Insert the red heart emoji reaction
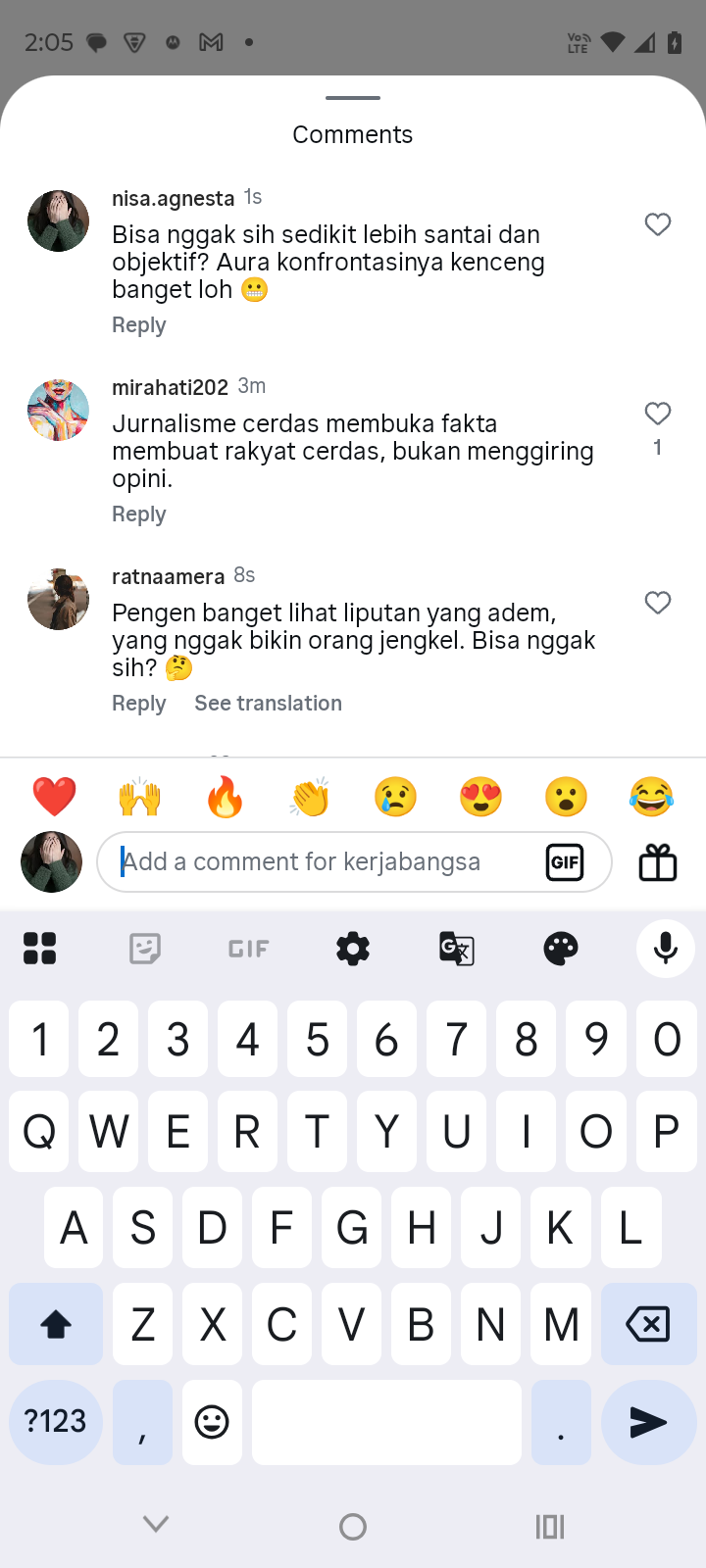This screenshot has height=1568, width=706. point(54,797)
